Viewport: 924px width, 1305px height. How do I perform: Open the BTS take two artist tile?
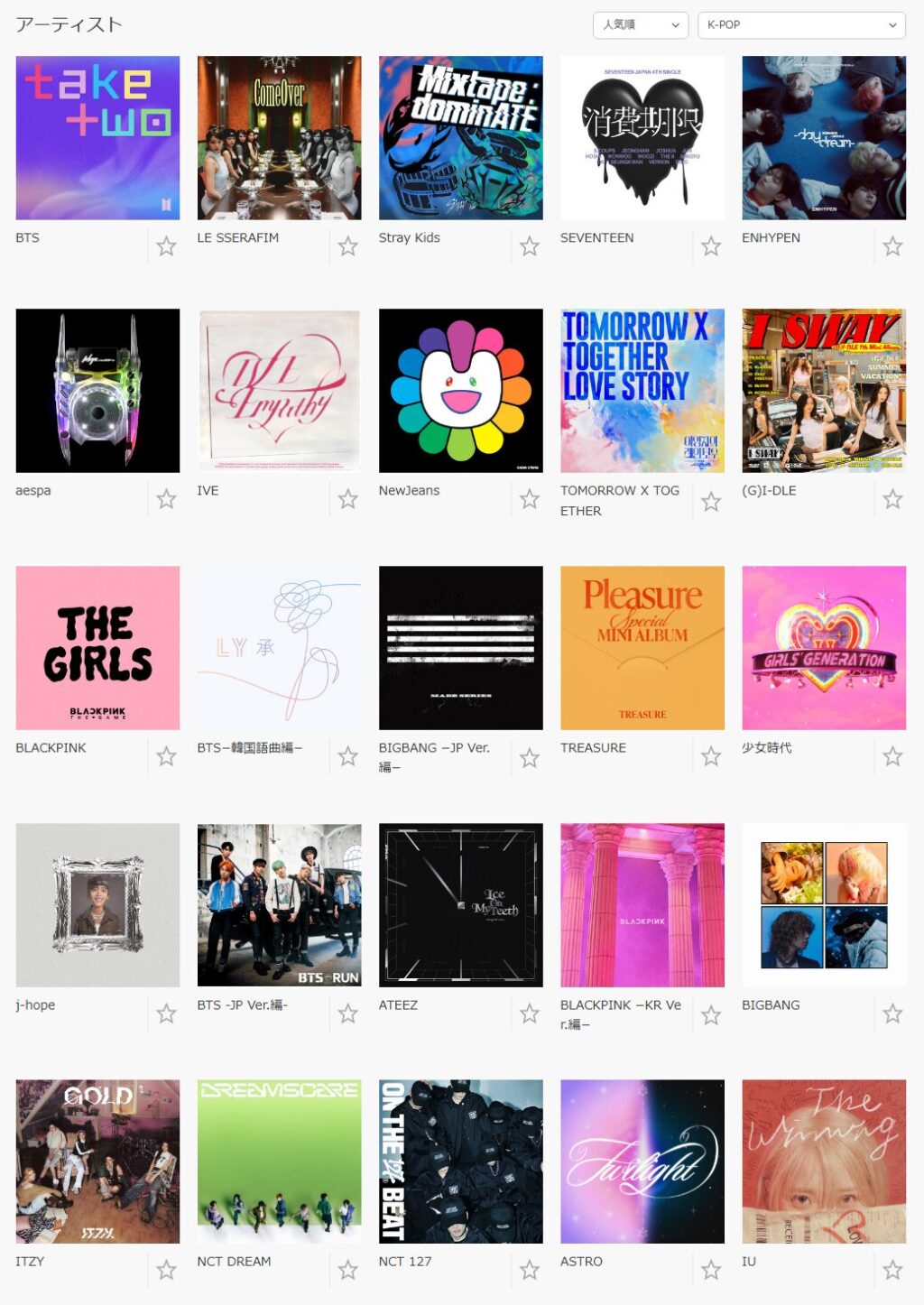pos(97,138)
